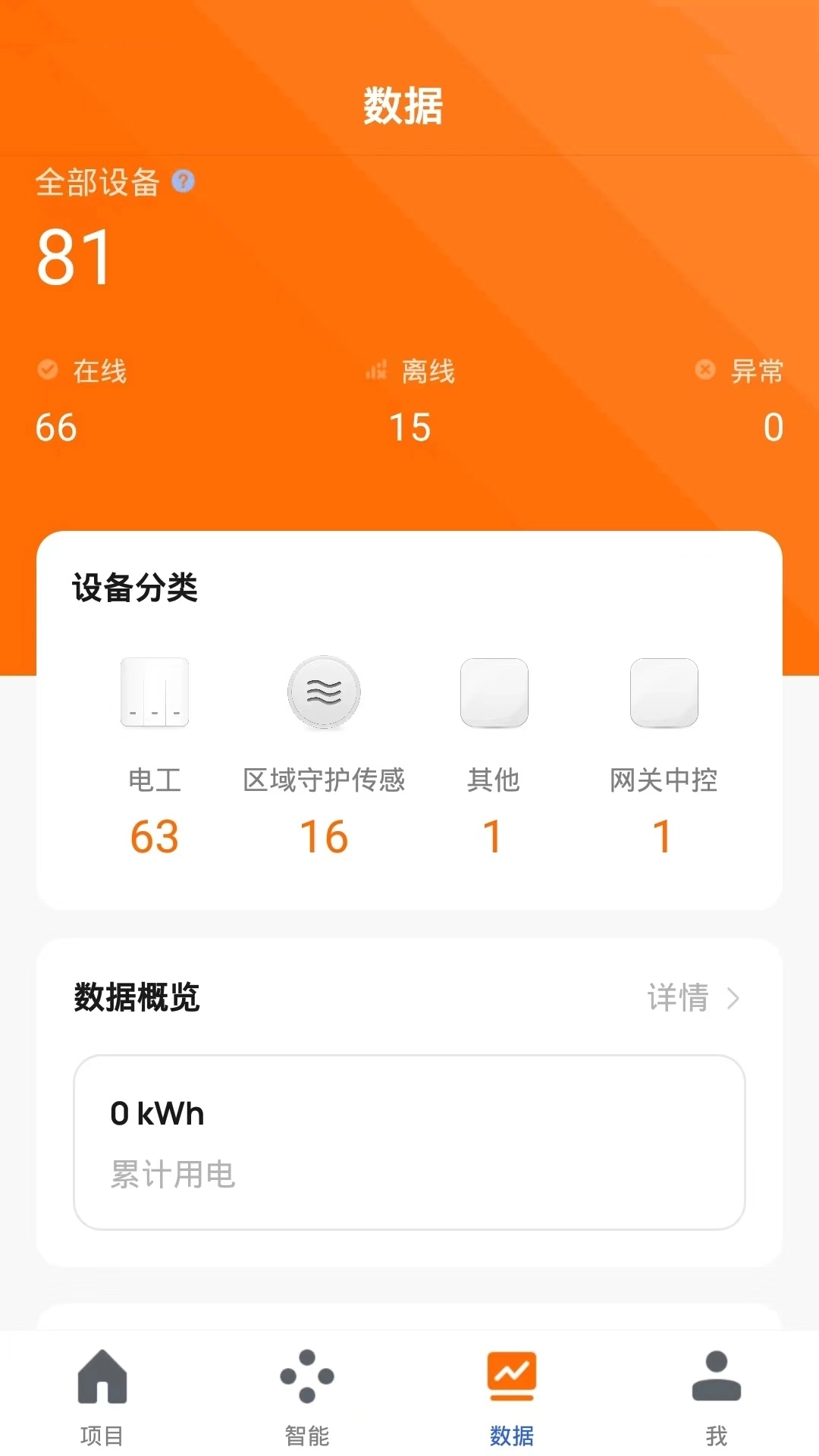Image resolution: width=819 pixels, height=1456 pixels.
Task: Select the 电工 switch device icon
Action: coord(154,692)
